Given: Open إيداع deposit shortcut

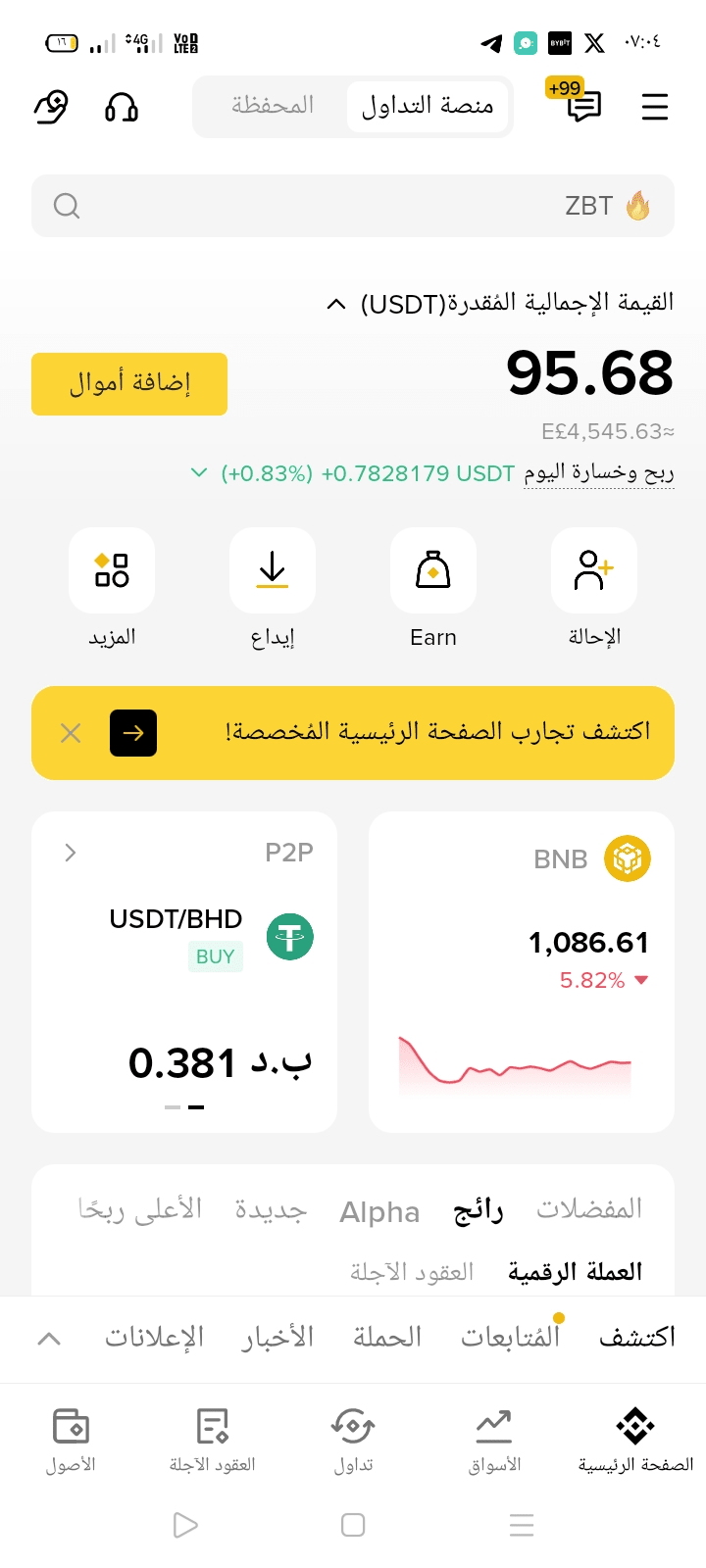Looking at the screenshot, I should tap(273, 586).
